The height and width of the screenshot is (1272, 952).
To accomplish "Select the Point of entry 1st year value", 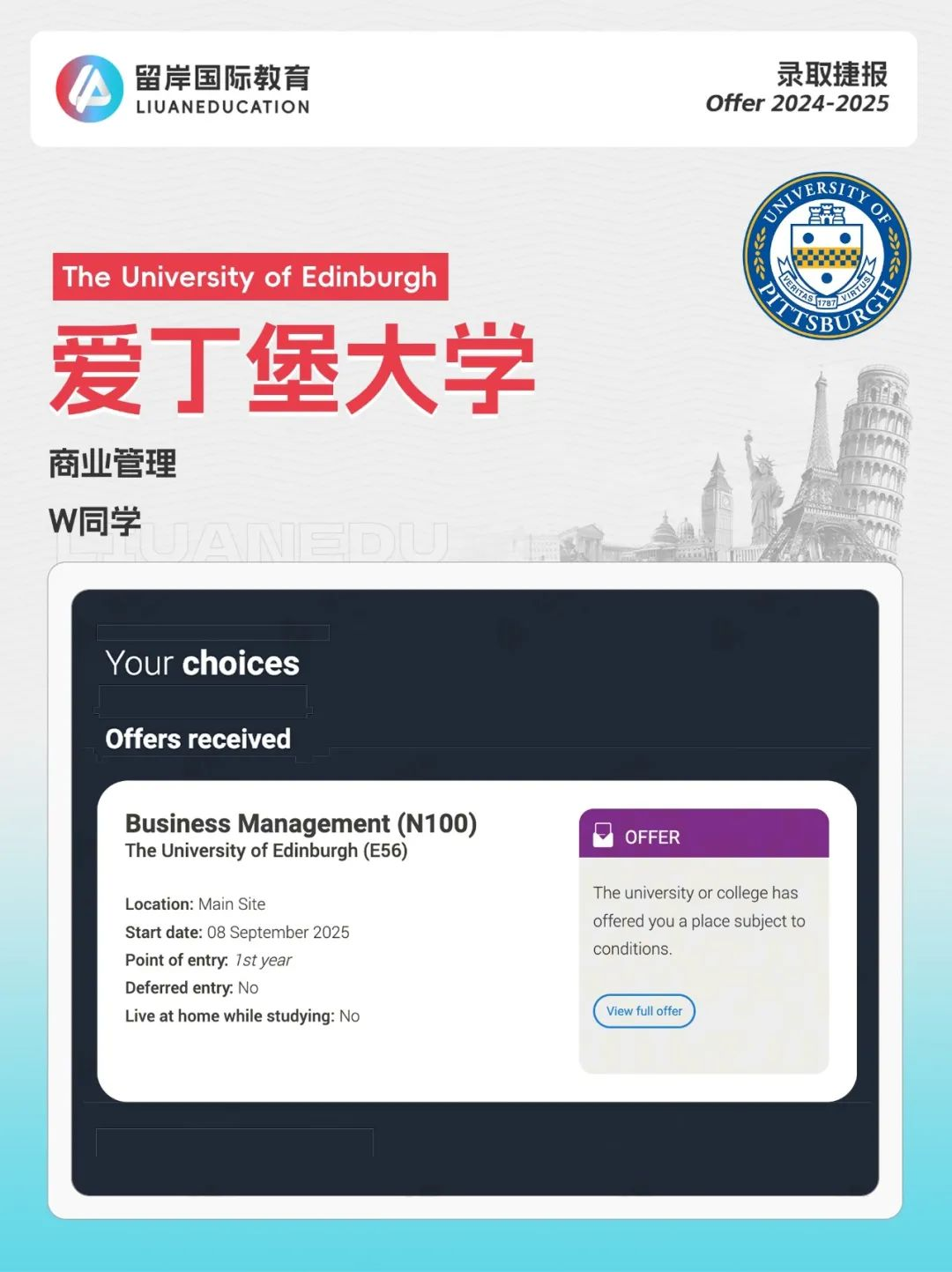I will pyautogui.click(x=262, y=960).
